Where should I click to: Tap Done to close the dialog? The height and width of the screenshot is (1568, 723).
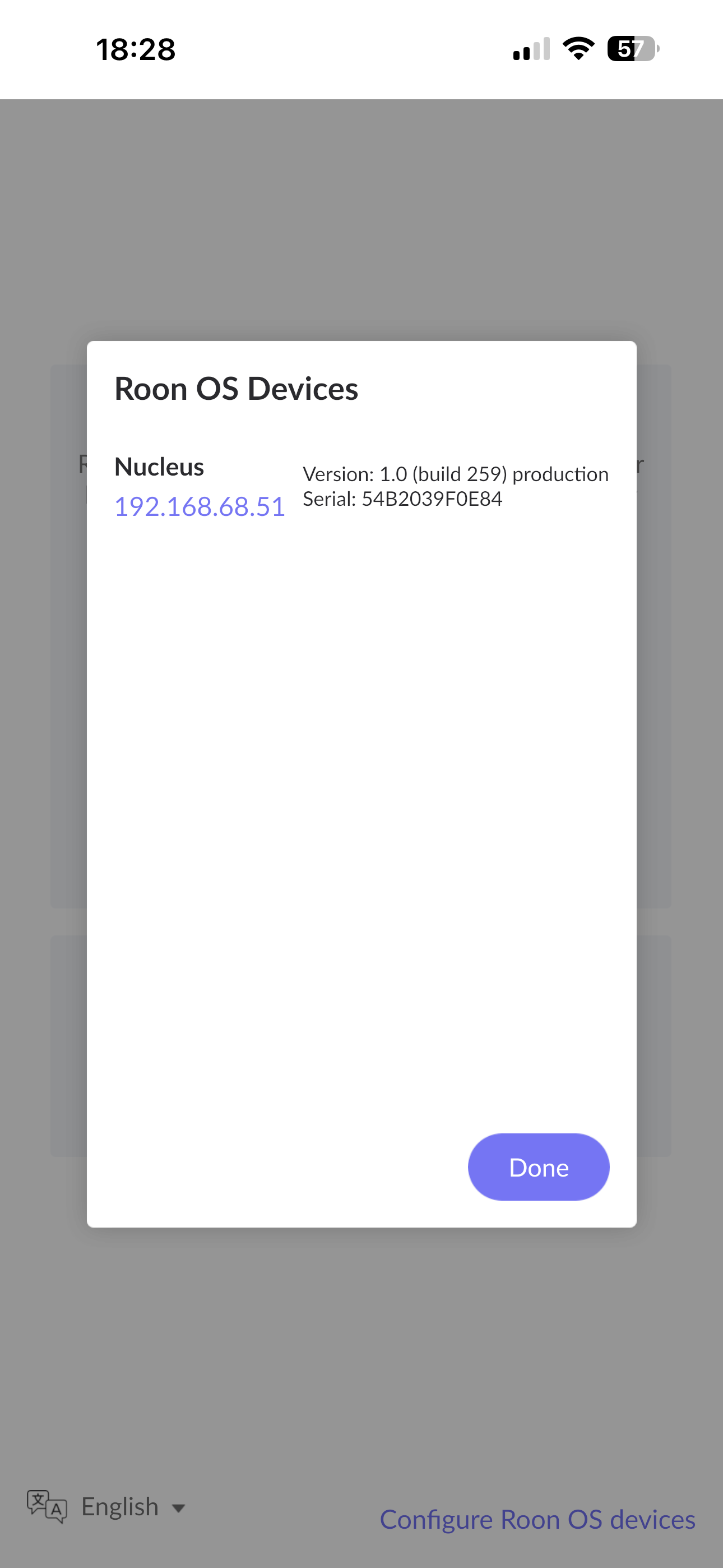[x=539, y=1167]
